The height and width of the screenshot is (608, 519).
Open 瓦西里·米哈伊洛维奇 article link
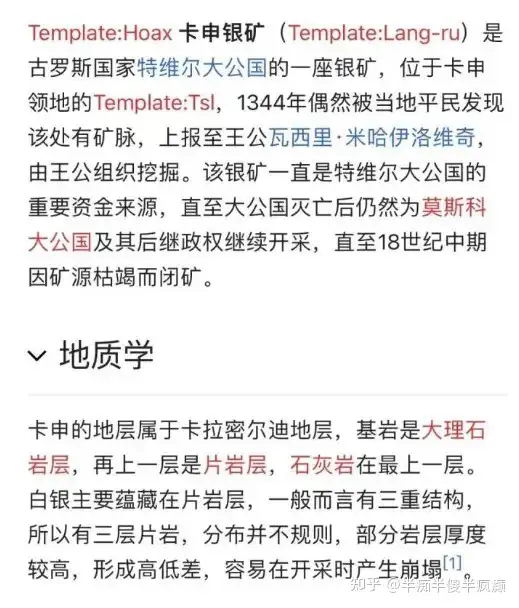click(x=372, y=138)
